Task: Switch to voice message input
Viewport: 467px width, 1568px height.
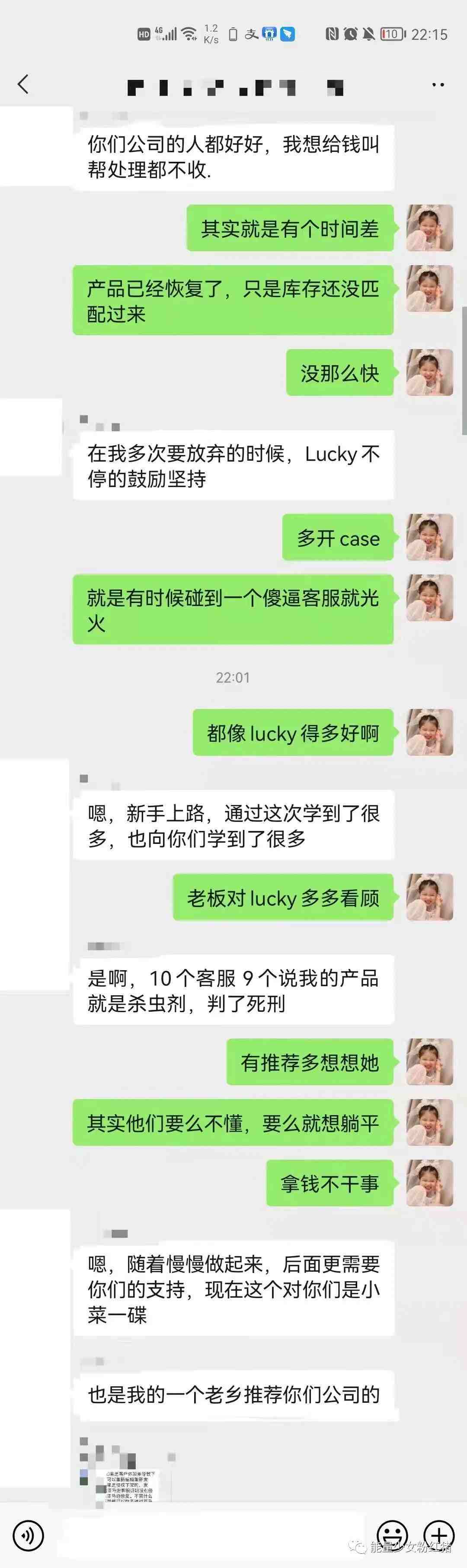Action: coord(28,1535)
